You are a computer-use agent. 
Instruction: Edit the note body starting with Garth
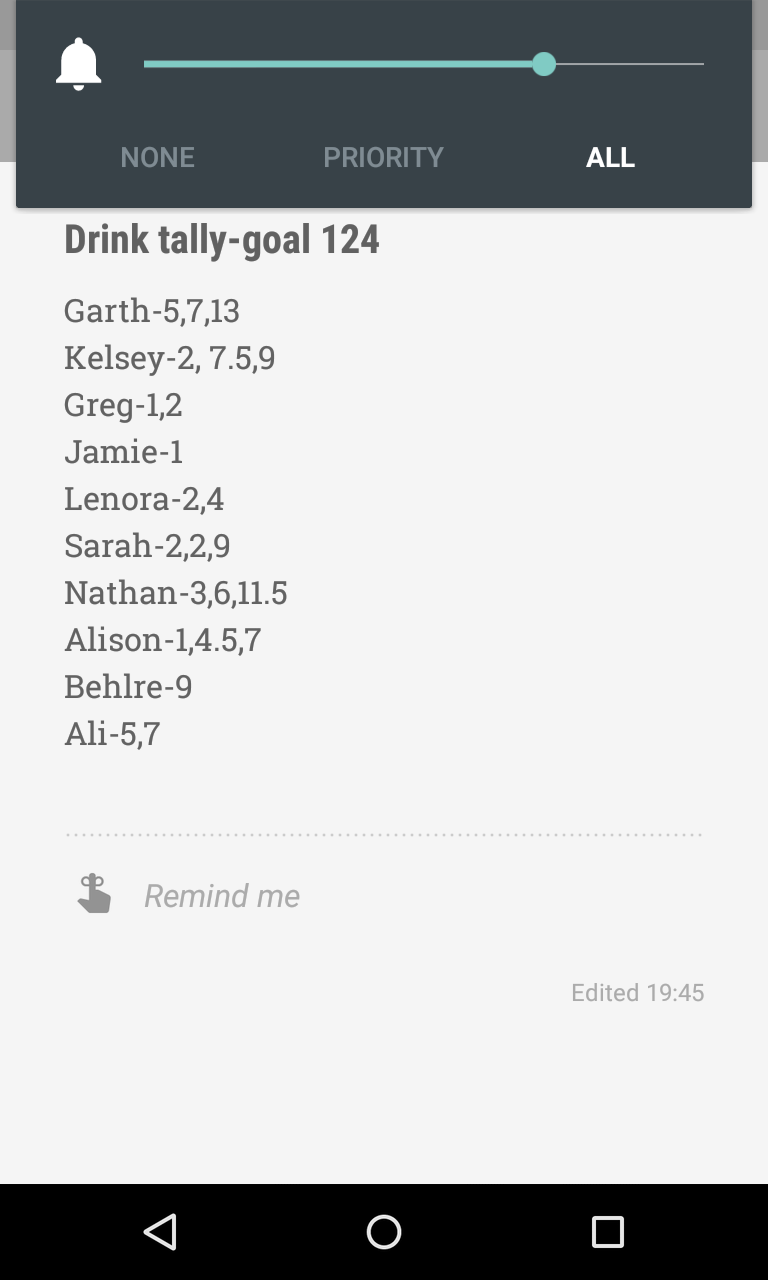176,521
